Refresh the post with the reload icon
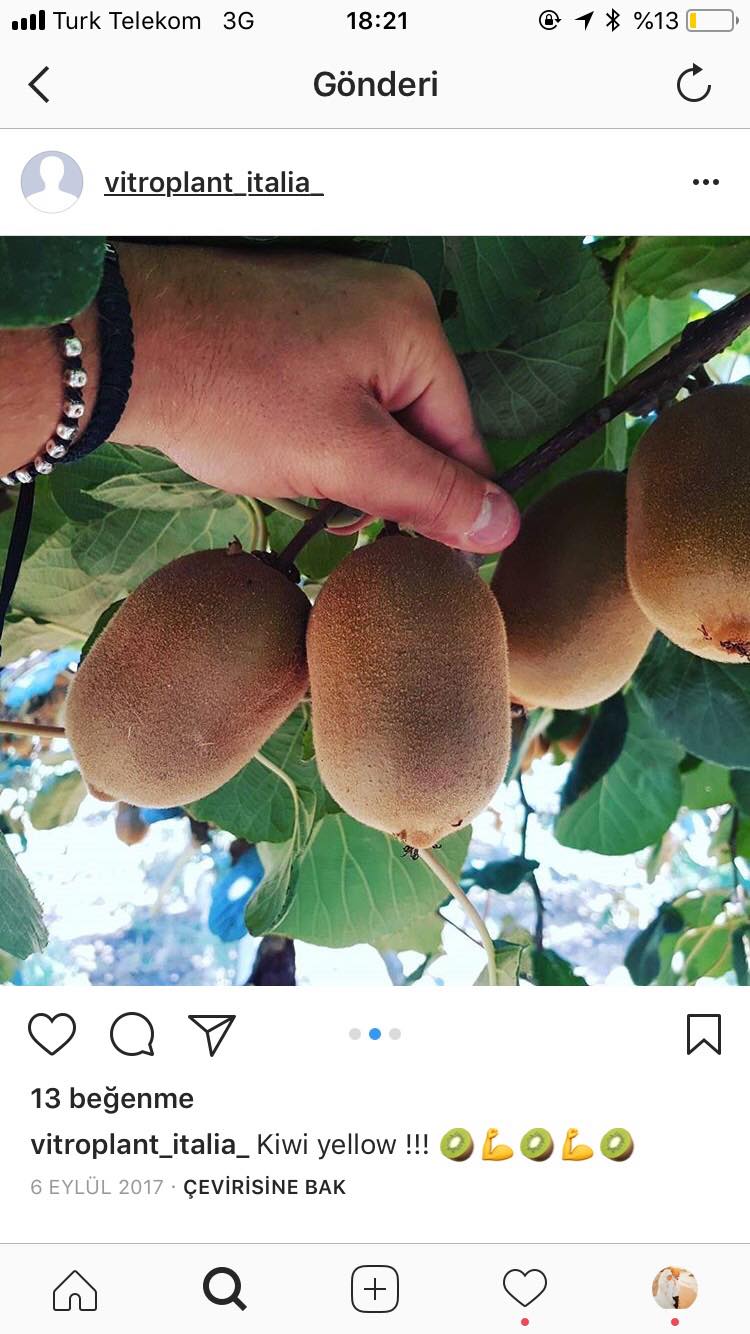The image size is (750, 1334). pyautogui.click(x=693, y=84)
